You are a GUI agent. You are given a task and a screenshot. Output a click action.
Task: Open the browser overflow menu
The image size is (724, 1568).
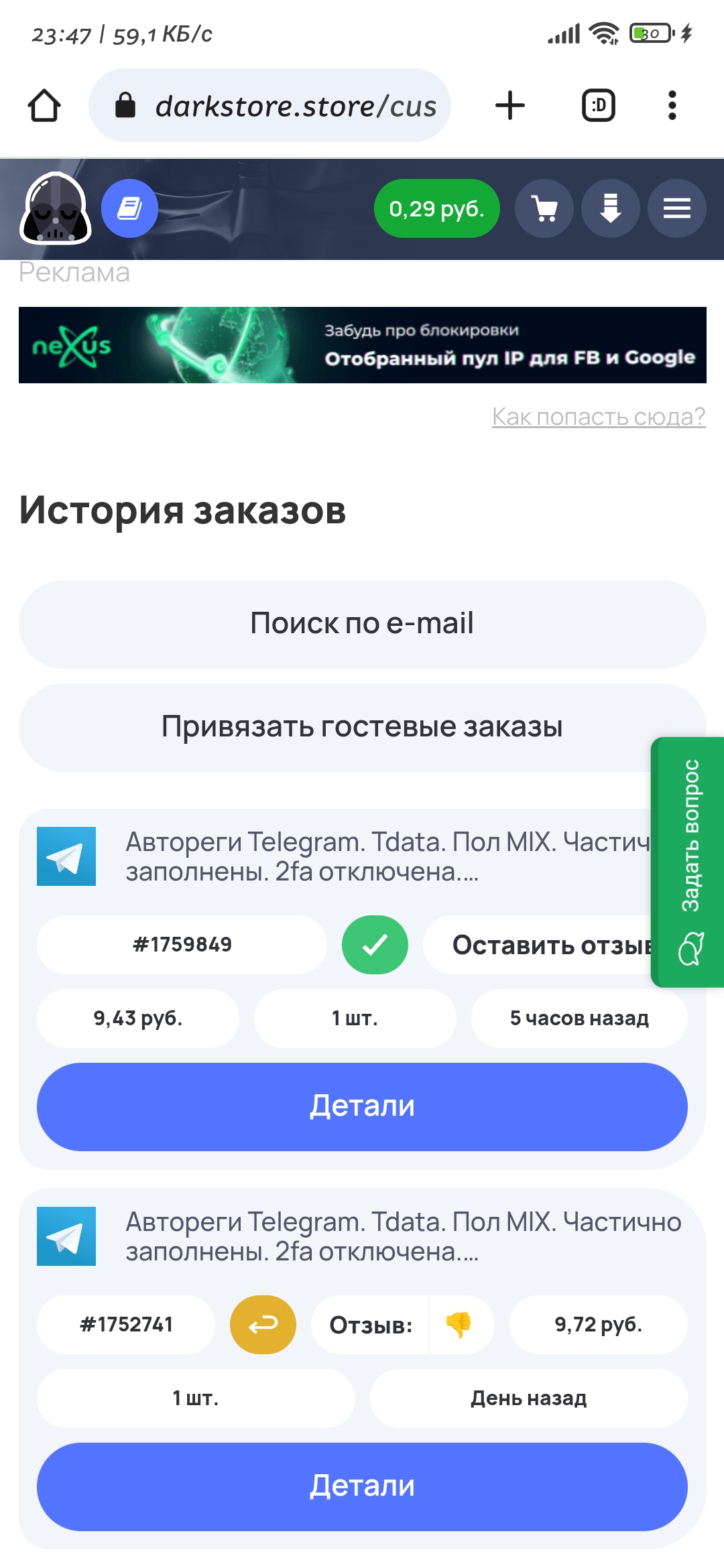click(672, 106)
